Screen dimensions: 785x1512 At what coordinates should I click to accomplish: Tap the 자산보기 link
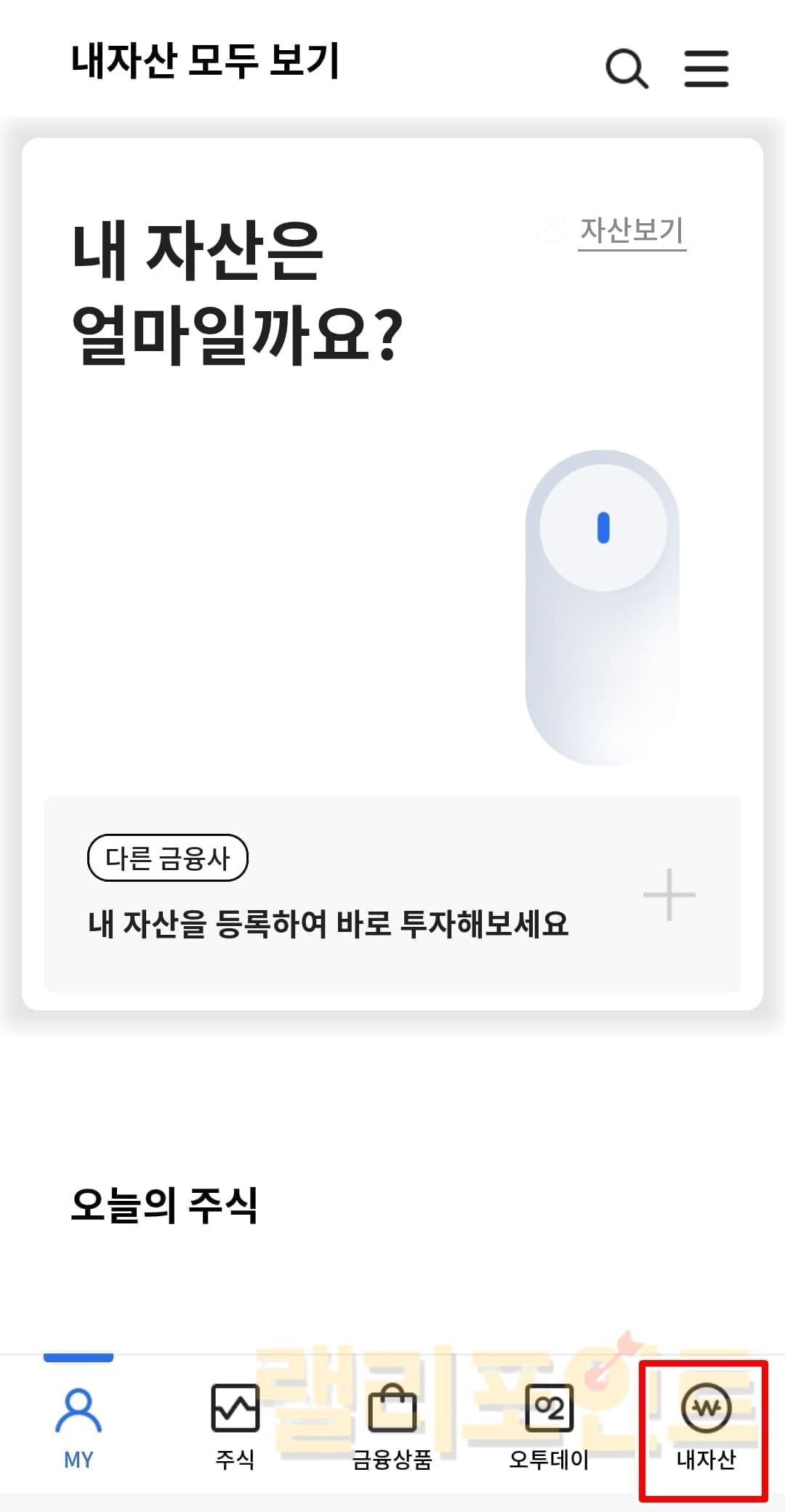(631, 231)
